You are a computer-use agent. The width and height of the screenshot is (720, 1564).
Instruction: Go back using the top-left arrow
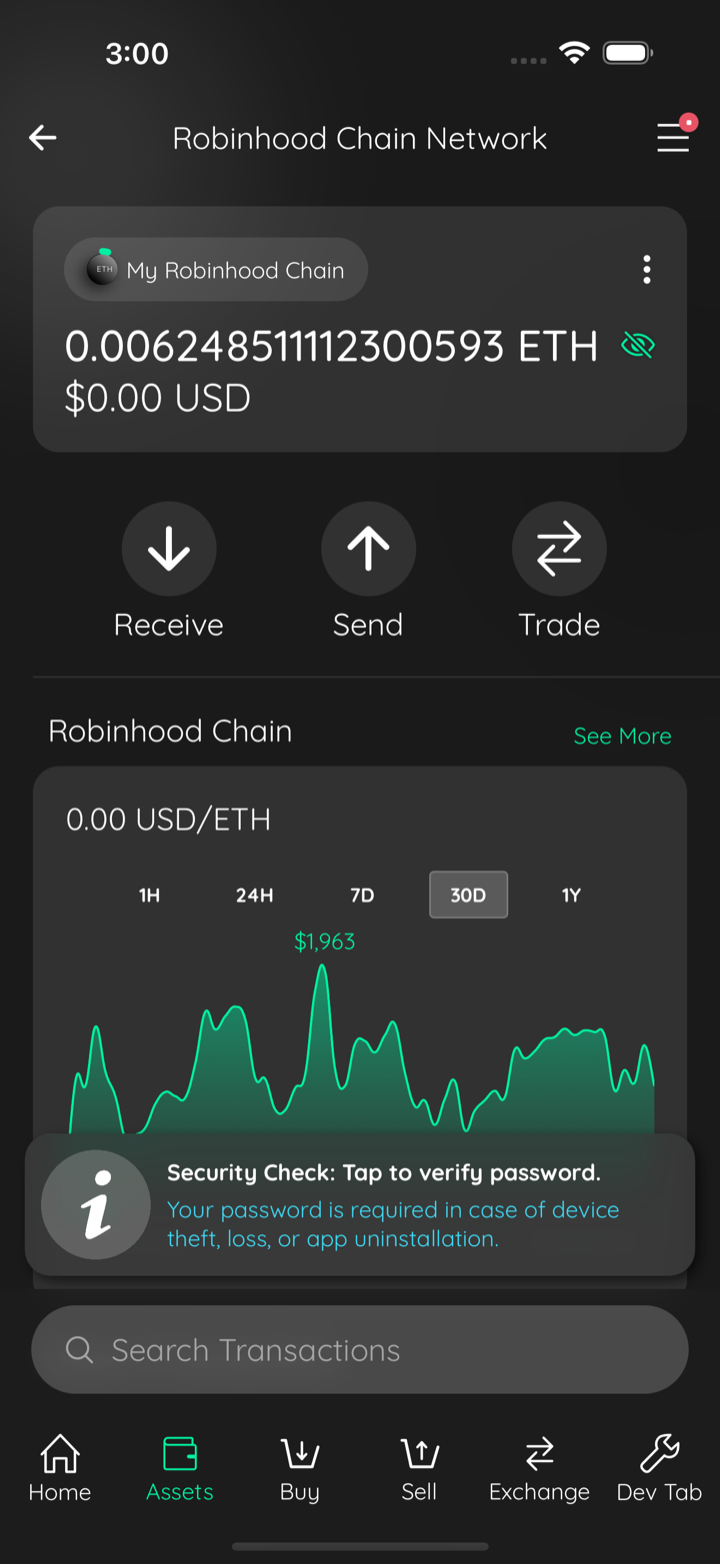pyautogui.click(x=42, y=138)
